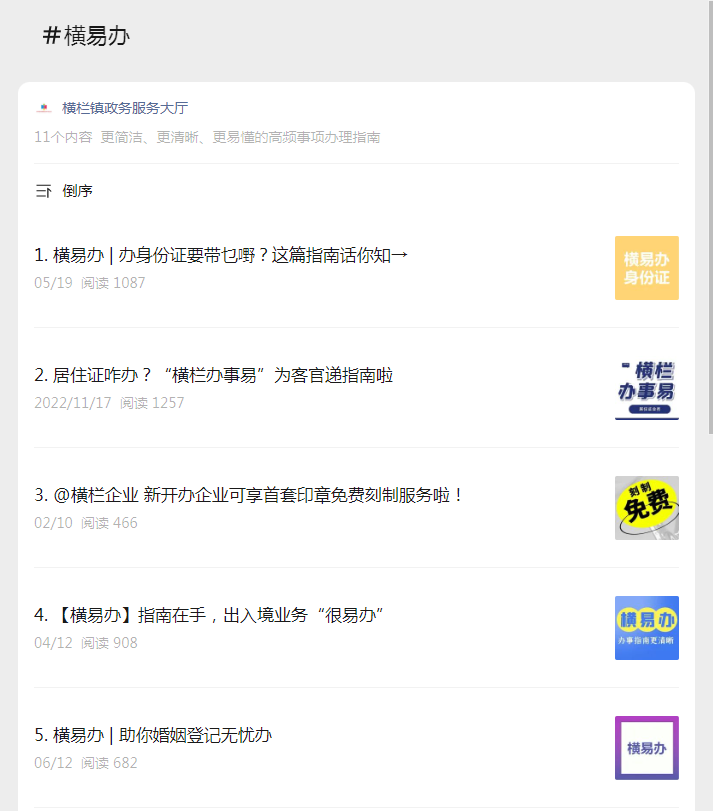Open 横栏镇政务服务大厅 account page
Screen dimensions: 713x811
point(124,108)
